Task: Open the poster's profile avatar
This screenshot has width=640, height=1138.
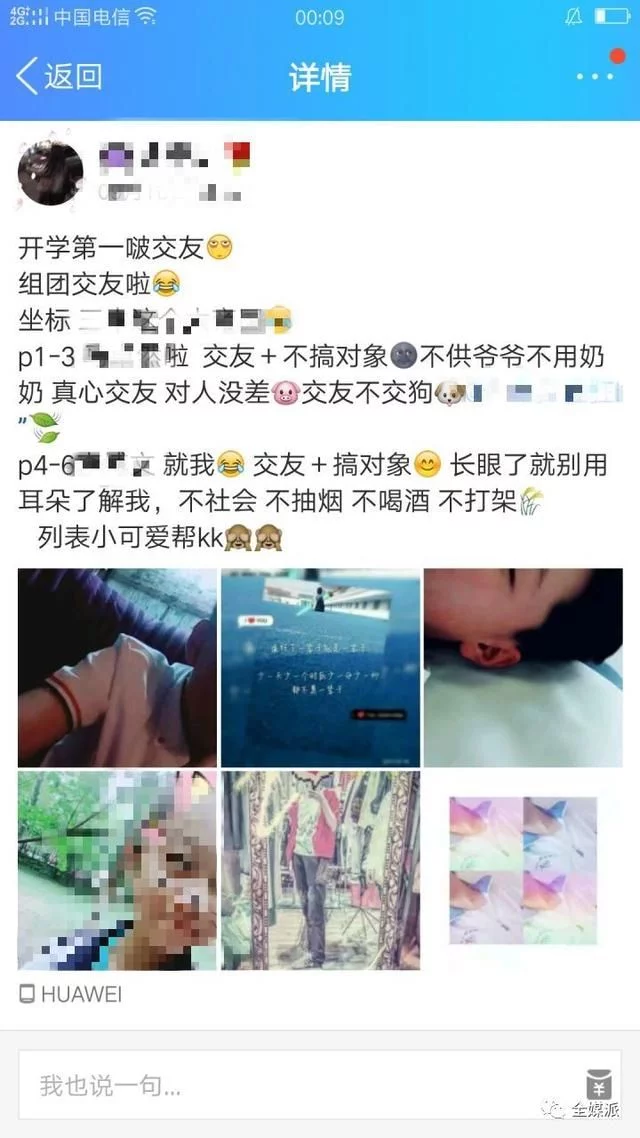Action: [x=50, y=172]
